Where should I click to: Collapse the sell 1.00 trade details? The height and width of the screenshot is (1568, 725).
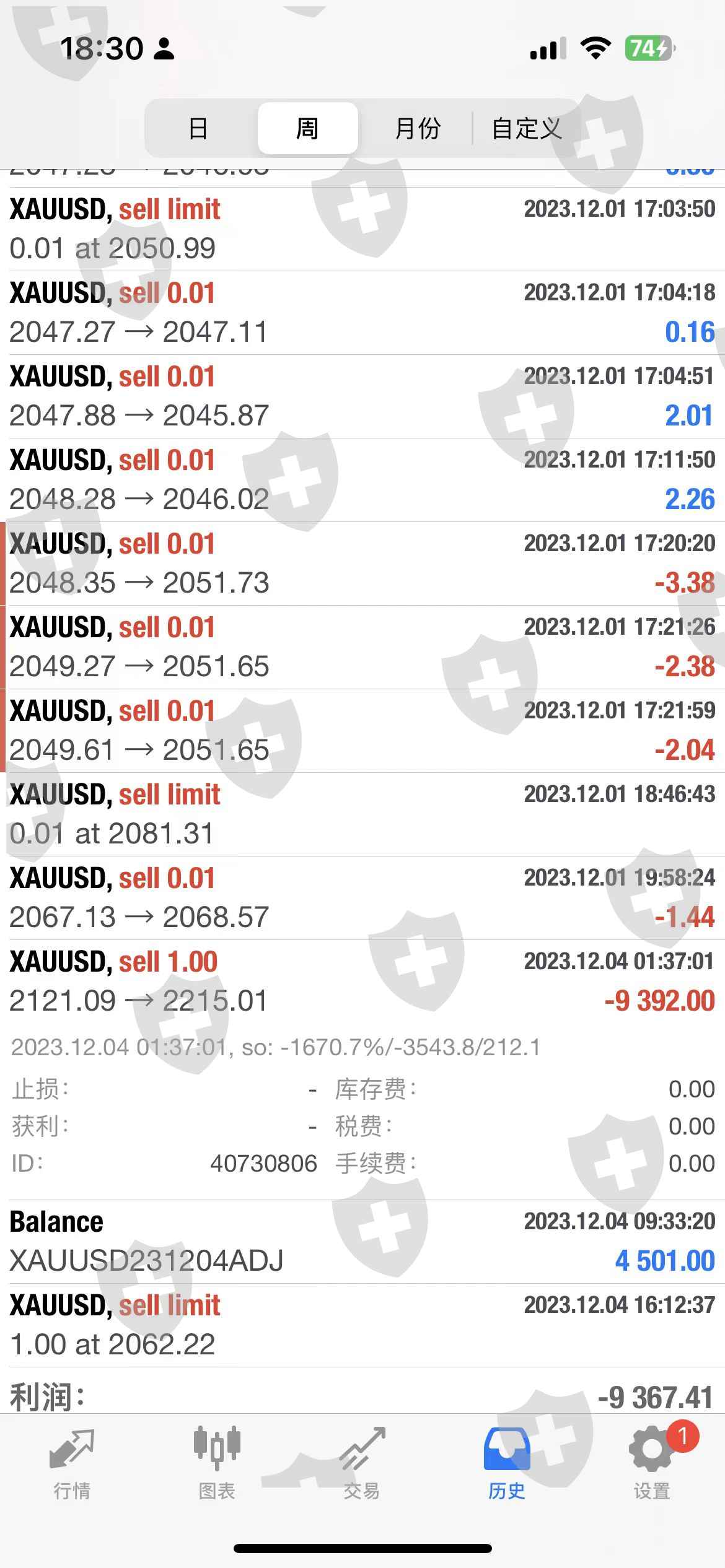click(x=362, y=982)
